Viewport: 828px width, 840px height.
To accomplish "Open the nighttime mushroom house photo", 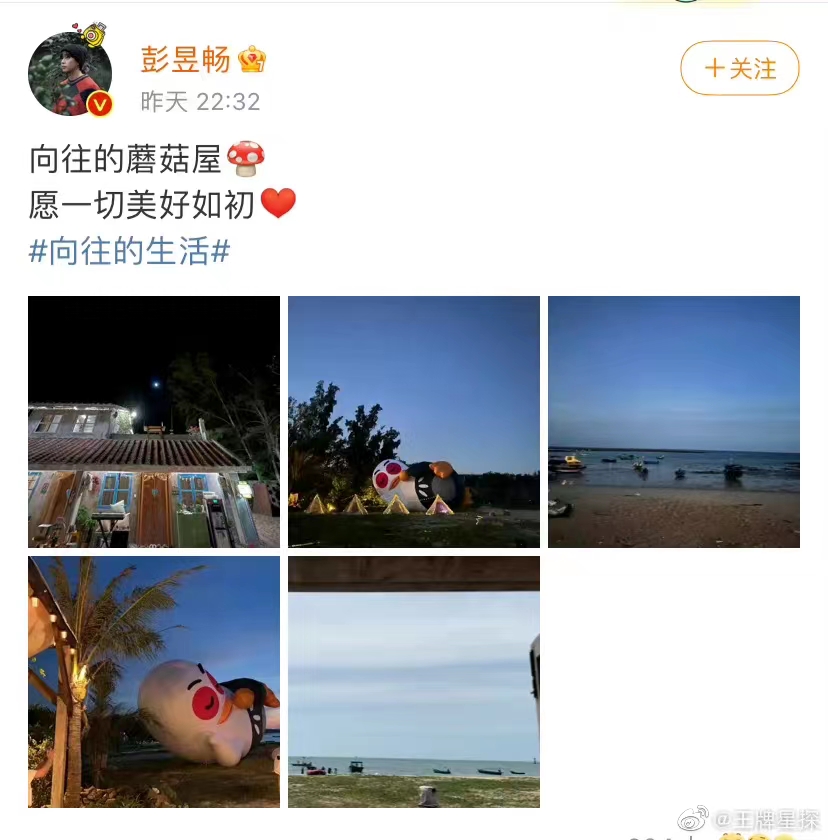I will 154,421.
